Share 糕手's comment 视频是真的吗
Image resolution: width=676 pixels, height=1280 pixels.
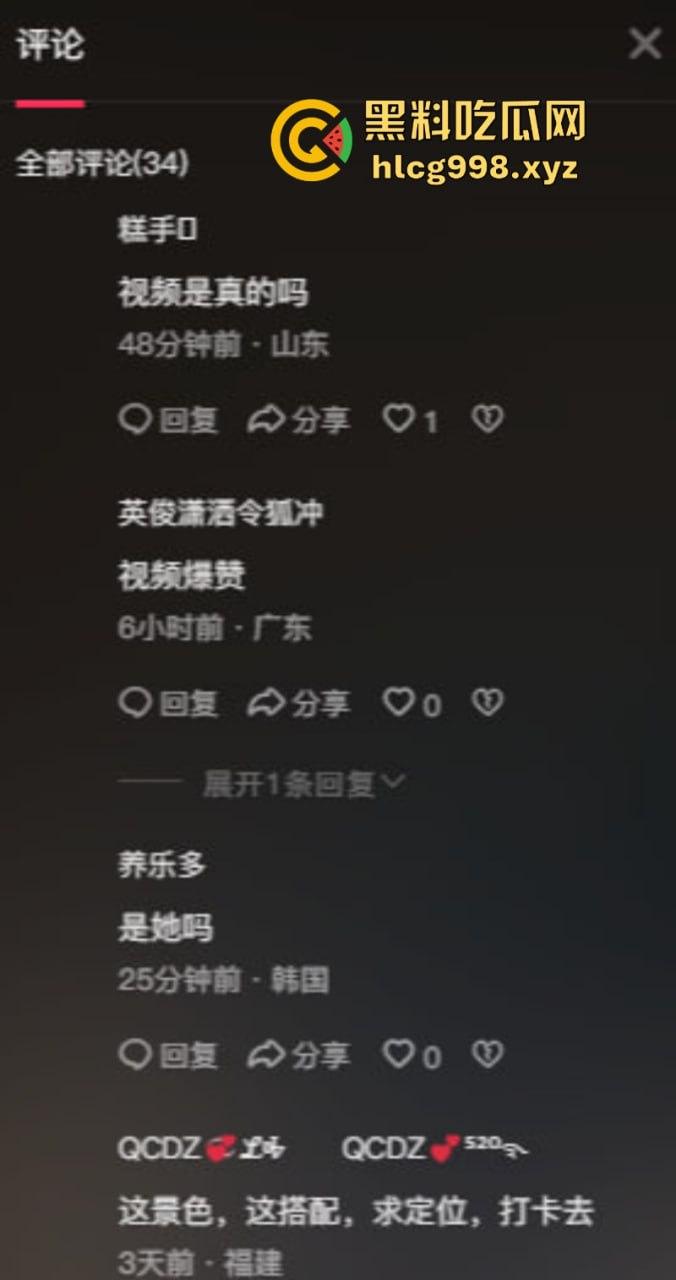(x=299, y=420)
